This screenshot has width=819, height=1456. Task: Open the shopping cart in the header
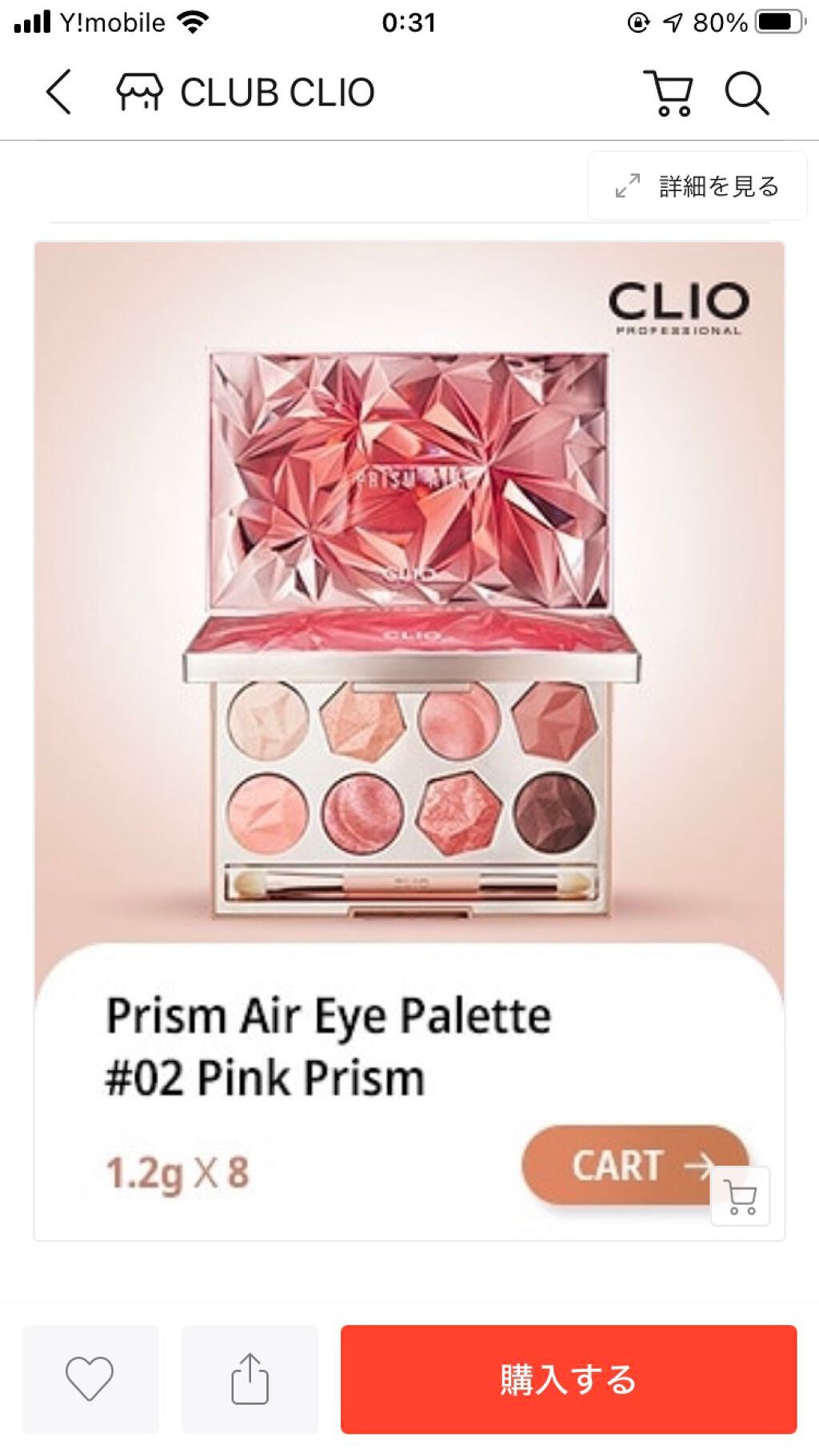[x=669, y=93]
